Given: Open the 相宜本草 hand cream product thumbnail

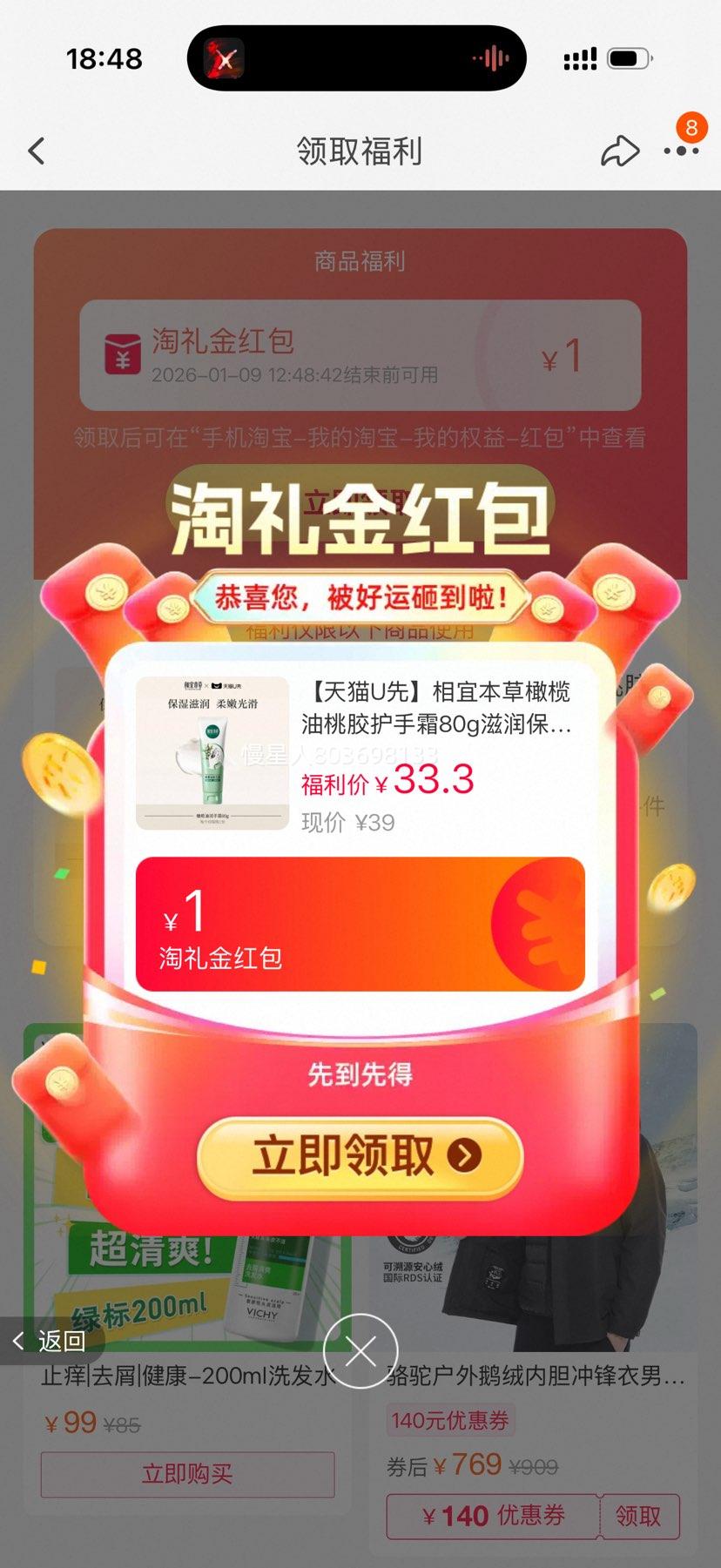Looking at the screenshot, I should [x=212, y=749].
